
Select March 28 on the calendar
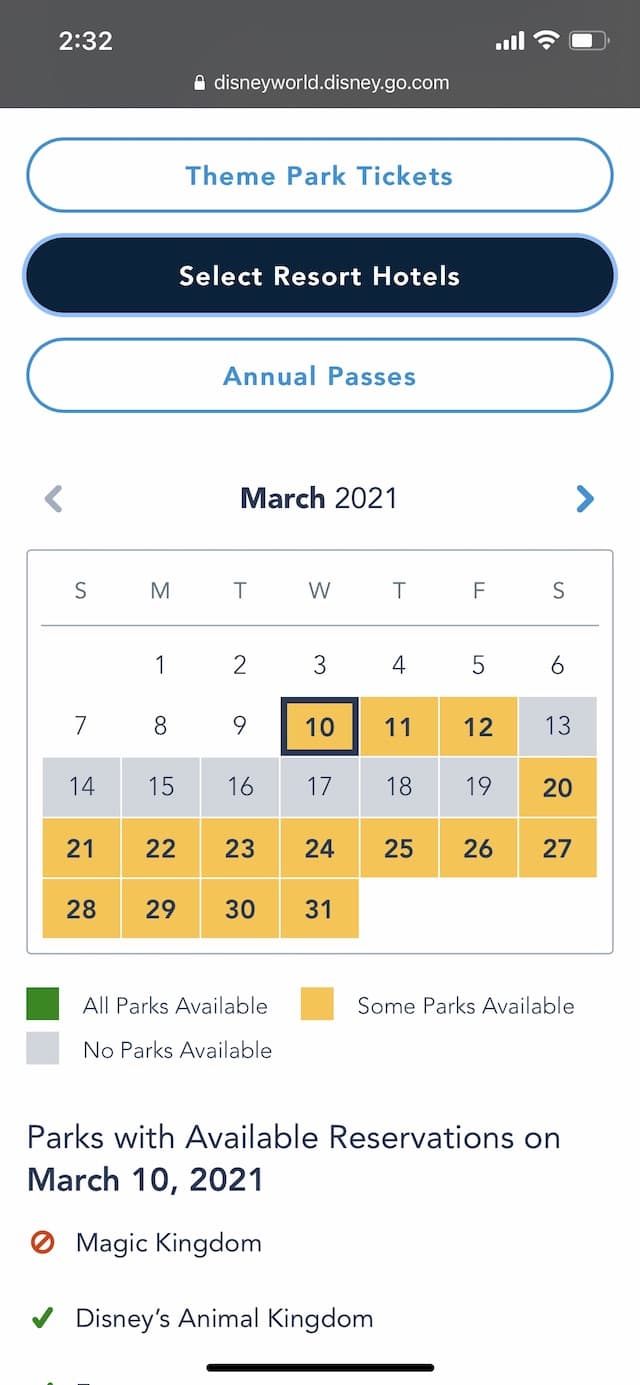[81, 909]
